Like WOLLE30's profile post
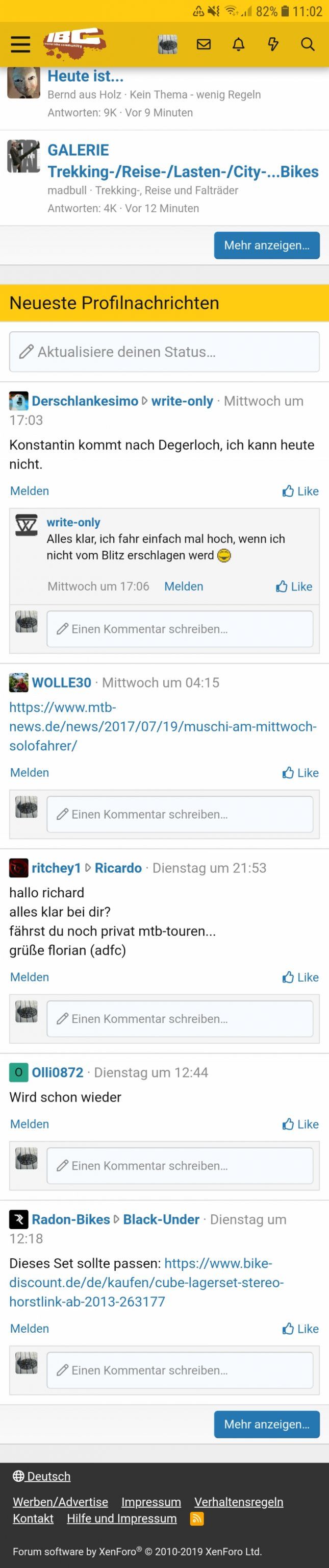This screenshot has height=1568, width=329. 300,772
